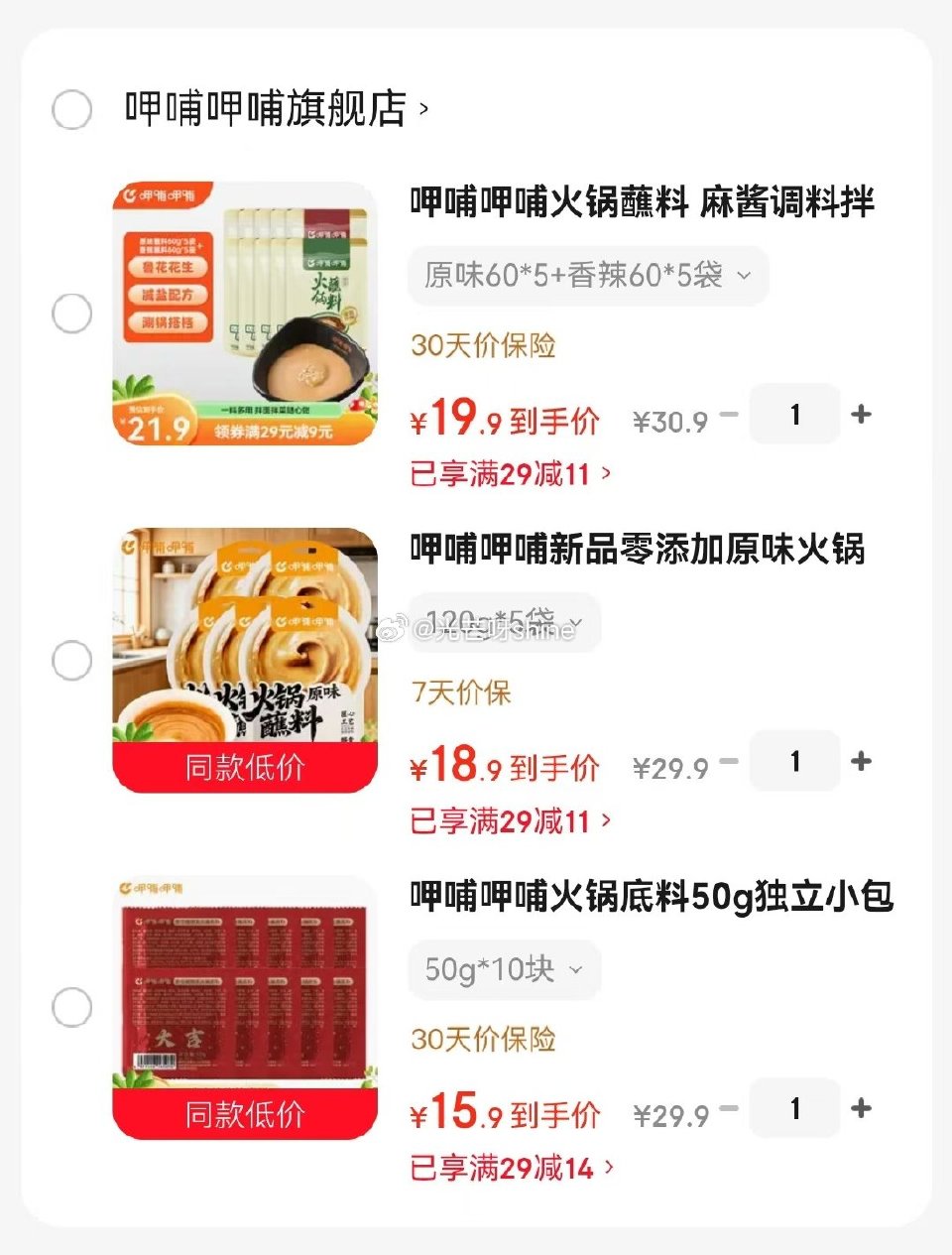Click the 麻酱蘸料 product thumbnail

click(x=244, y=313)
